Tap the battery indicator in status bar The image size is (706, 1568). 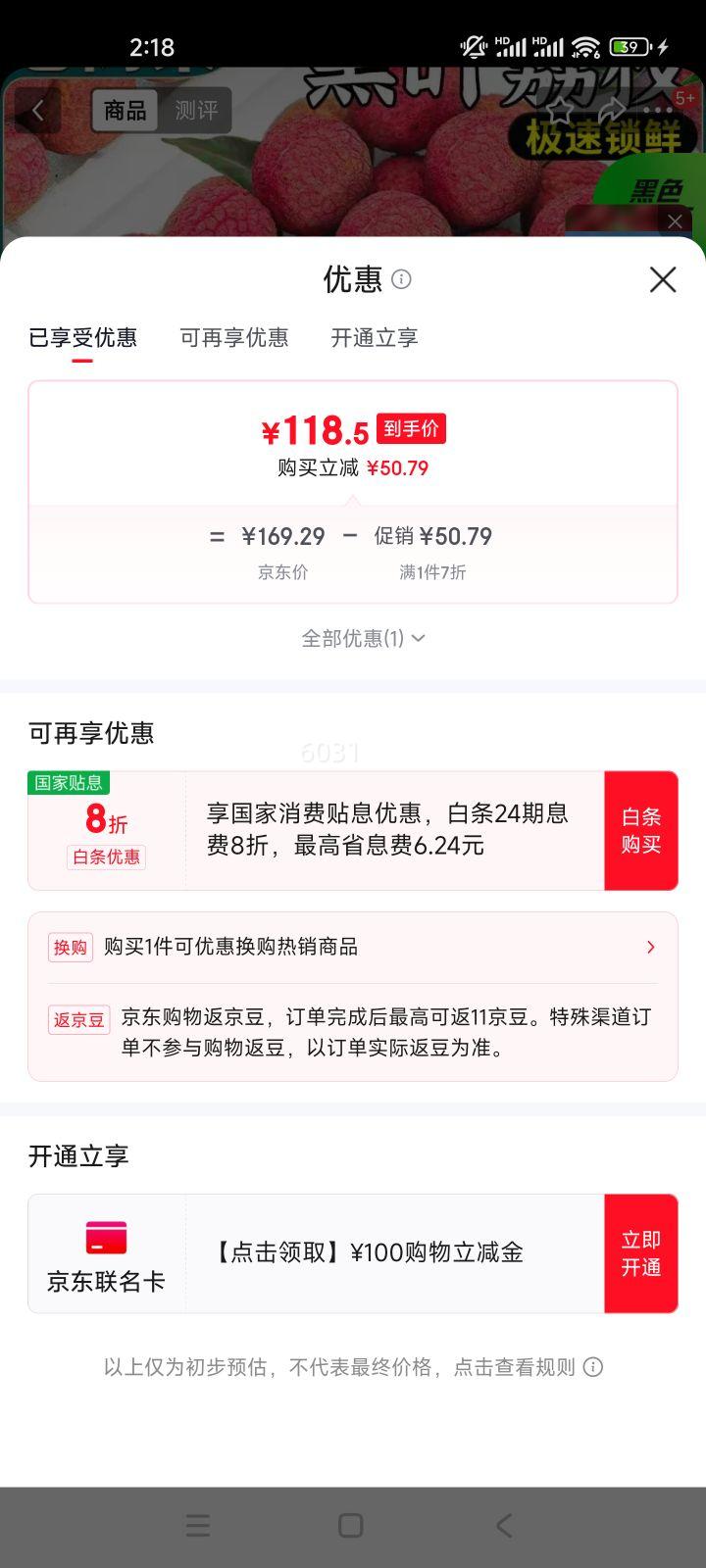[631, 45]
